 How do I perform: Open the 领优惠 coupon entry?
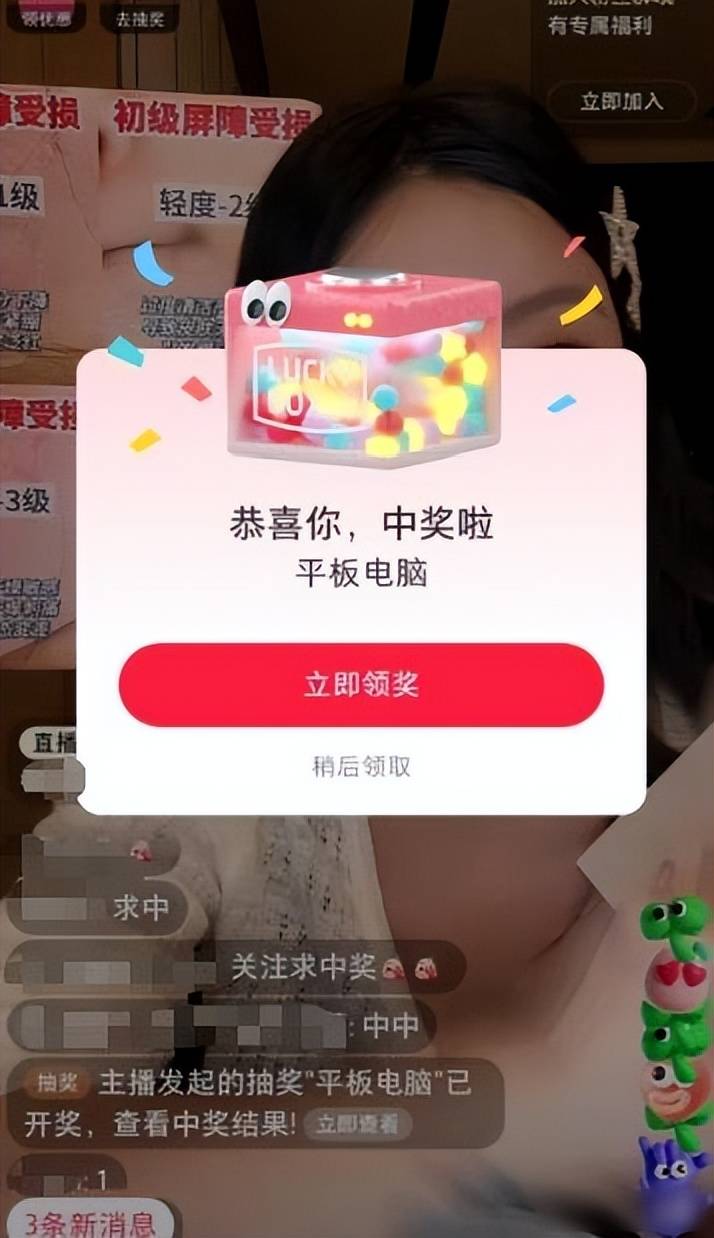point(44,16)
